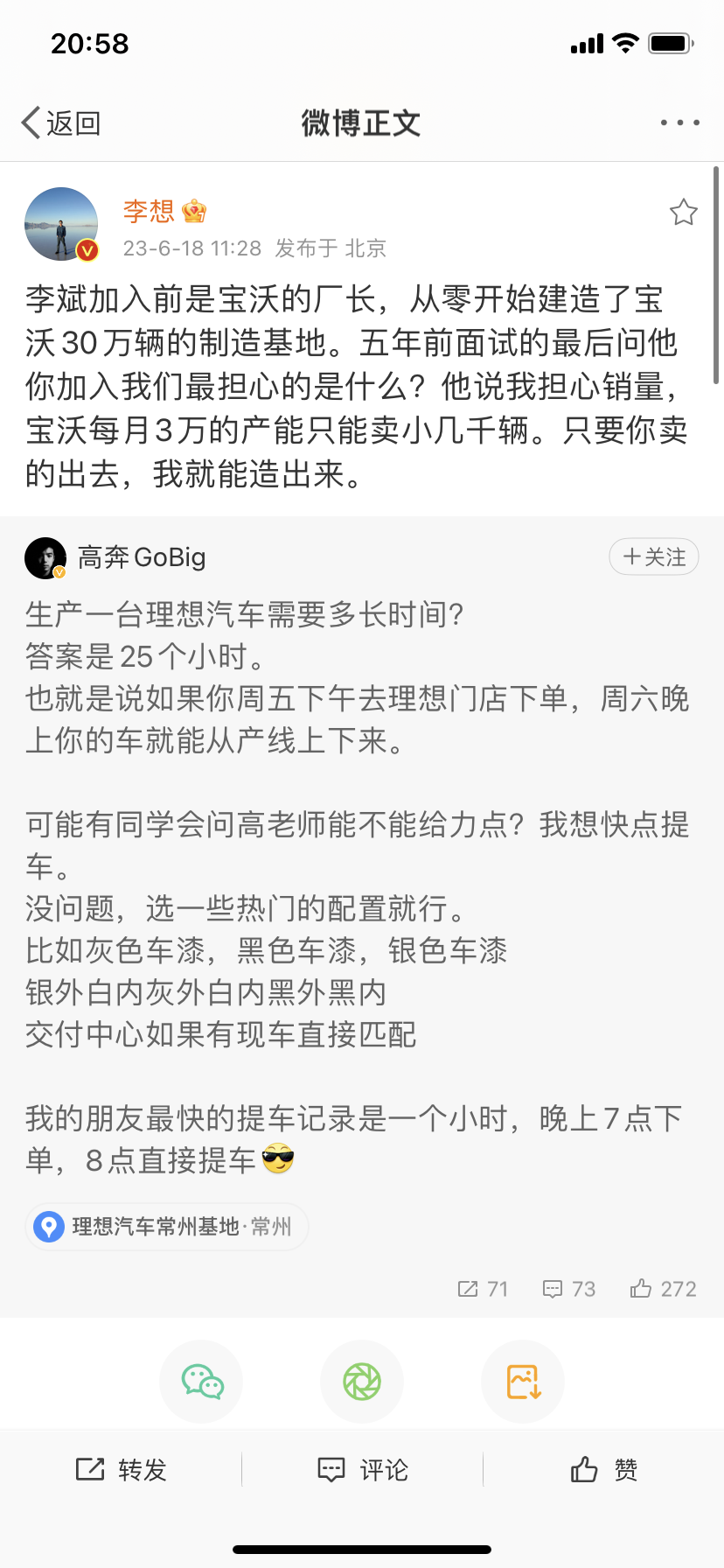Open the 理想汽车常州基地 location tag
Image resolution: width=724 pixels, height=1568 pixels.
(167, 1227)
